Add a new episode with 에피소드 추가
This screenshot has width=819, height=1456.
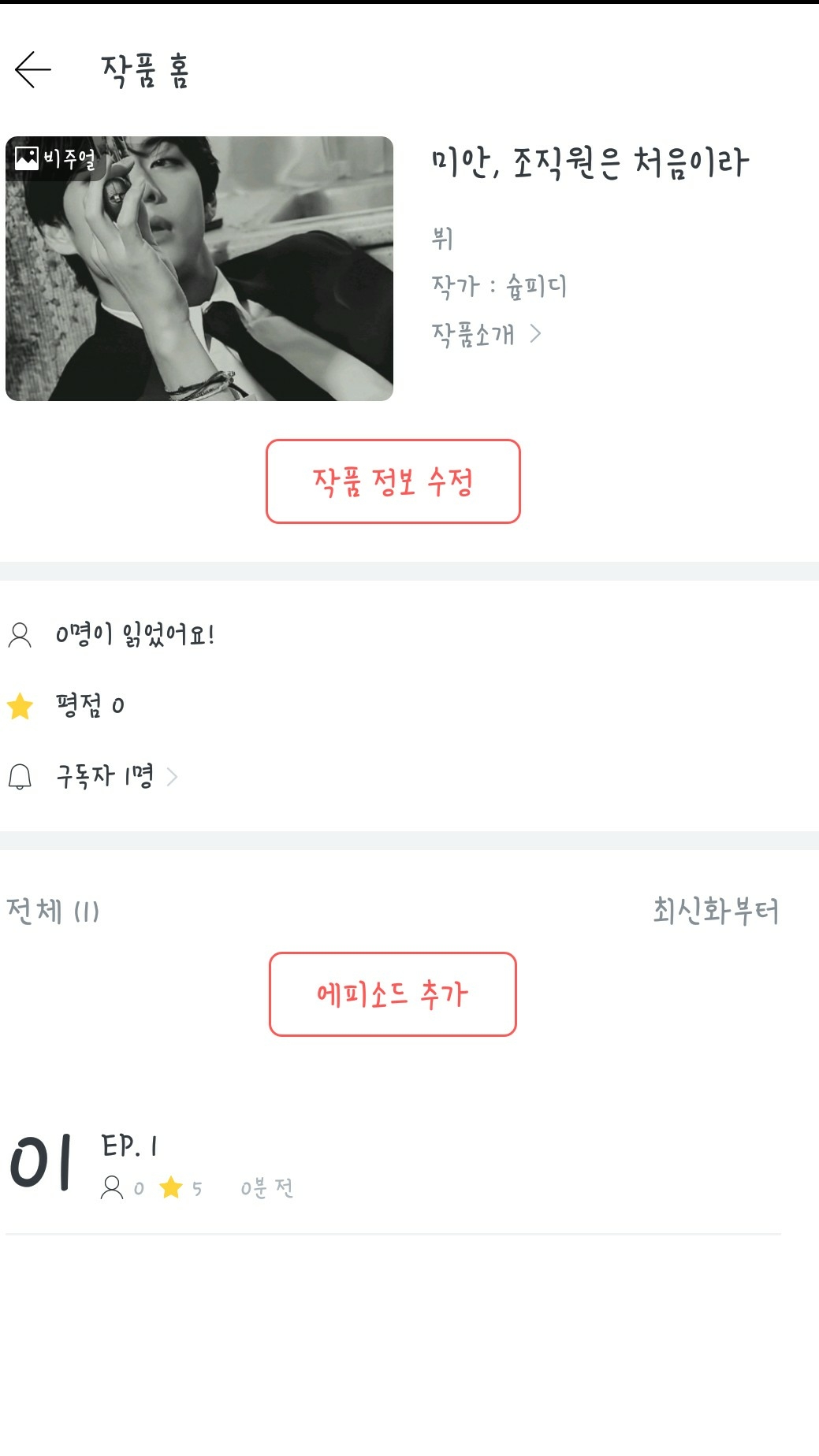[393, 994]
